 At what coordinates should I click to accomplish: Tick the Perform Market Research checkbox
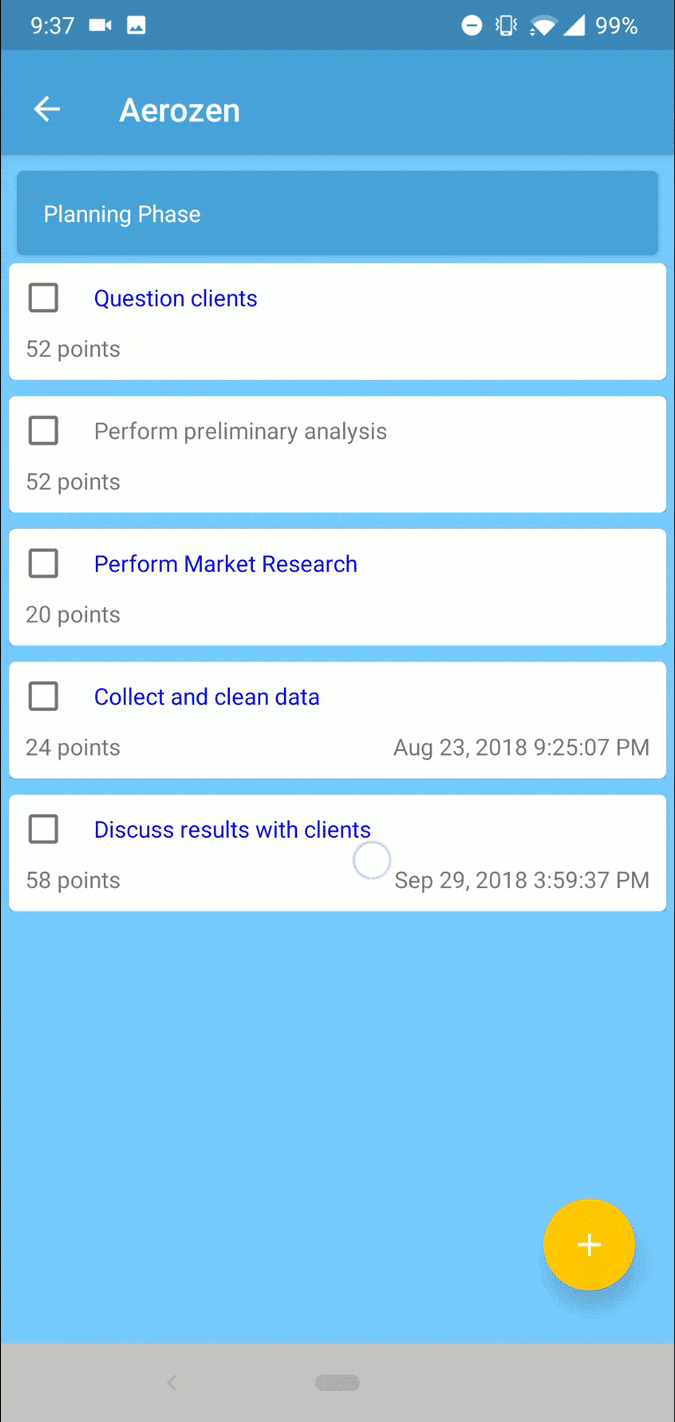coord(43,564)
